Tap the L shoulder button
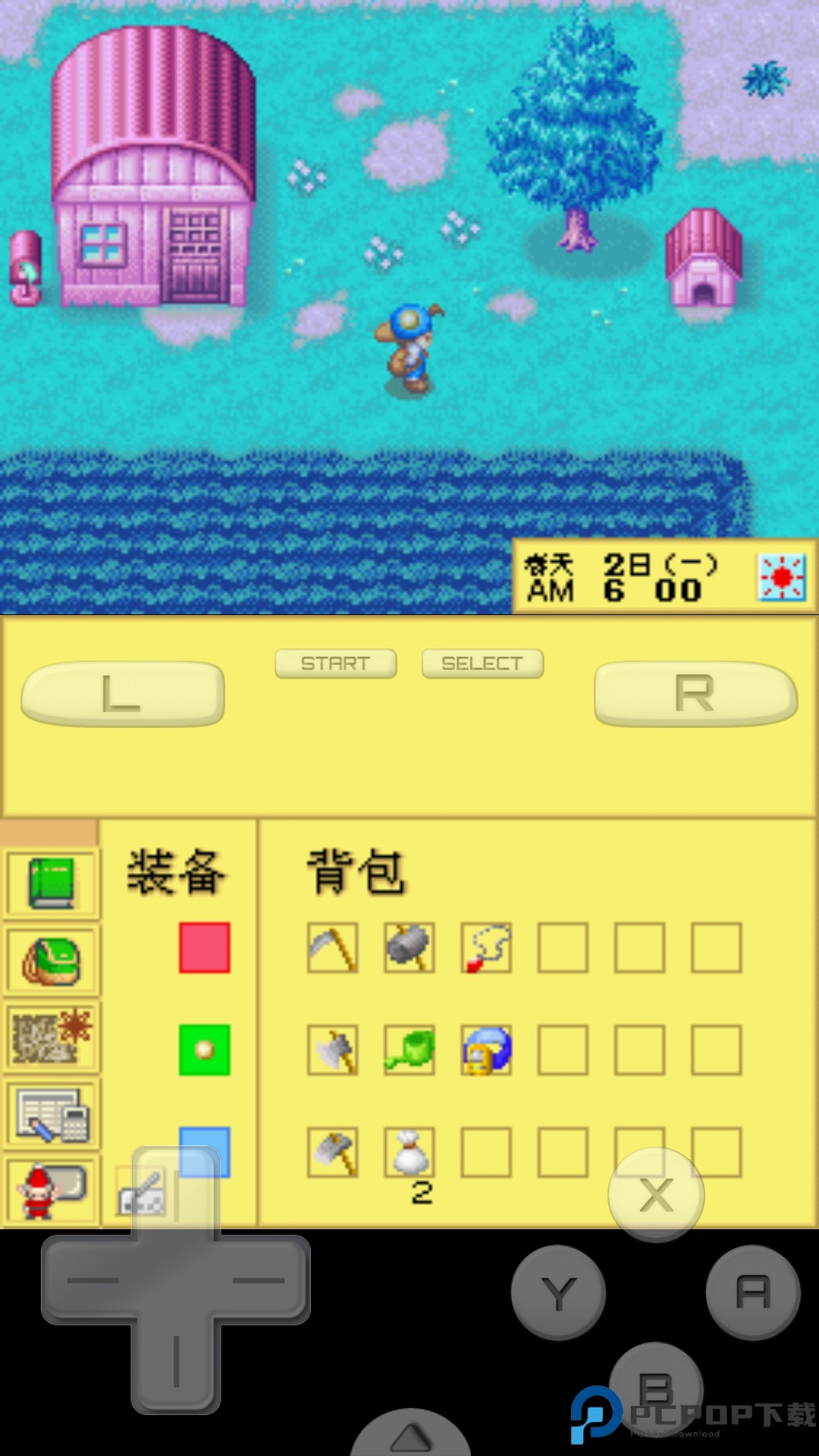 (123, 693)
